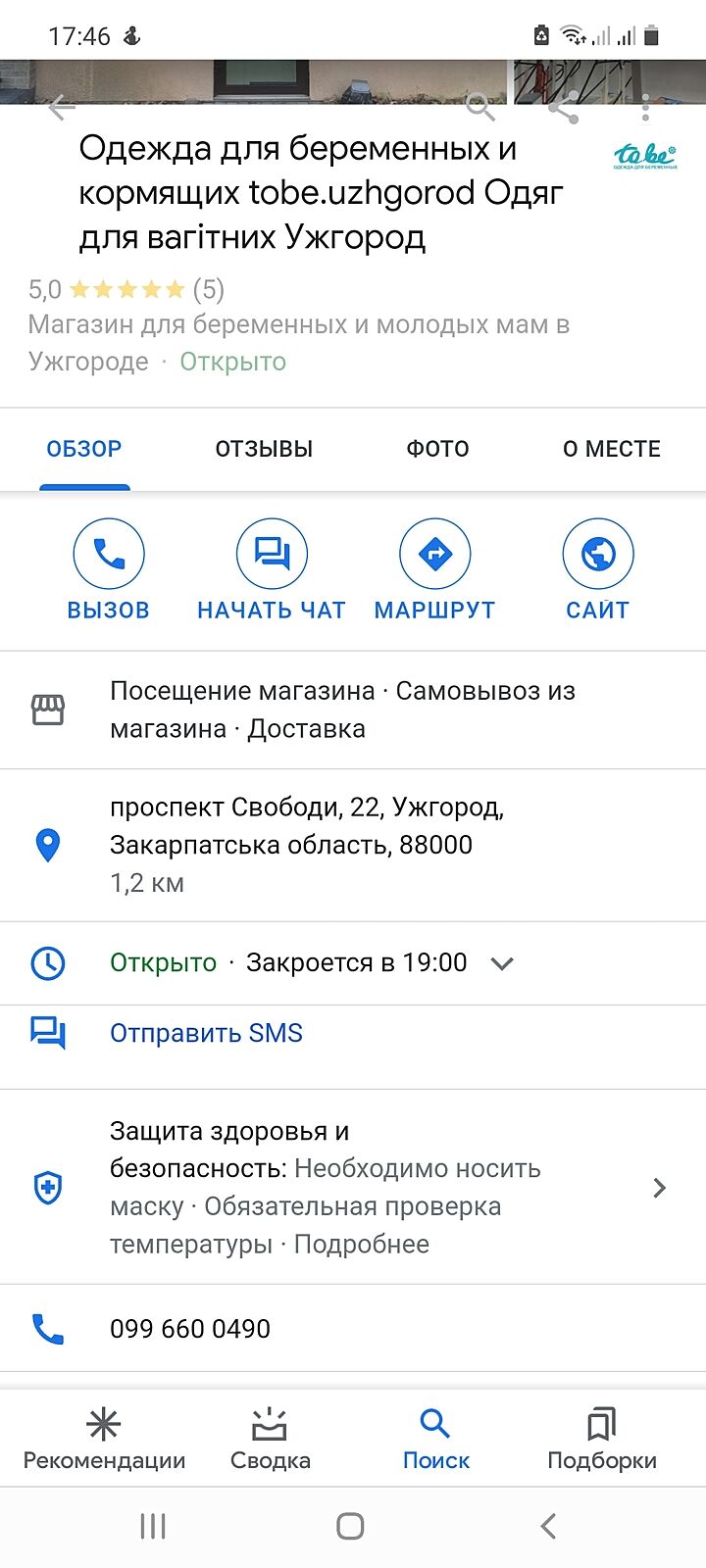The image size is (706, 1568).
Task: Share this place
Action: coord(563,108)
